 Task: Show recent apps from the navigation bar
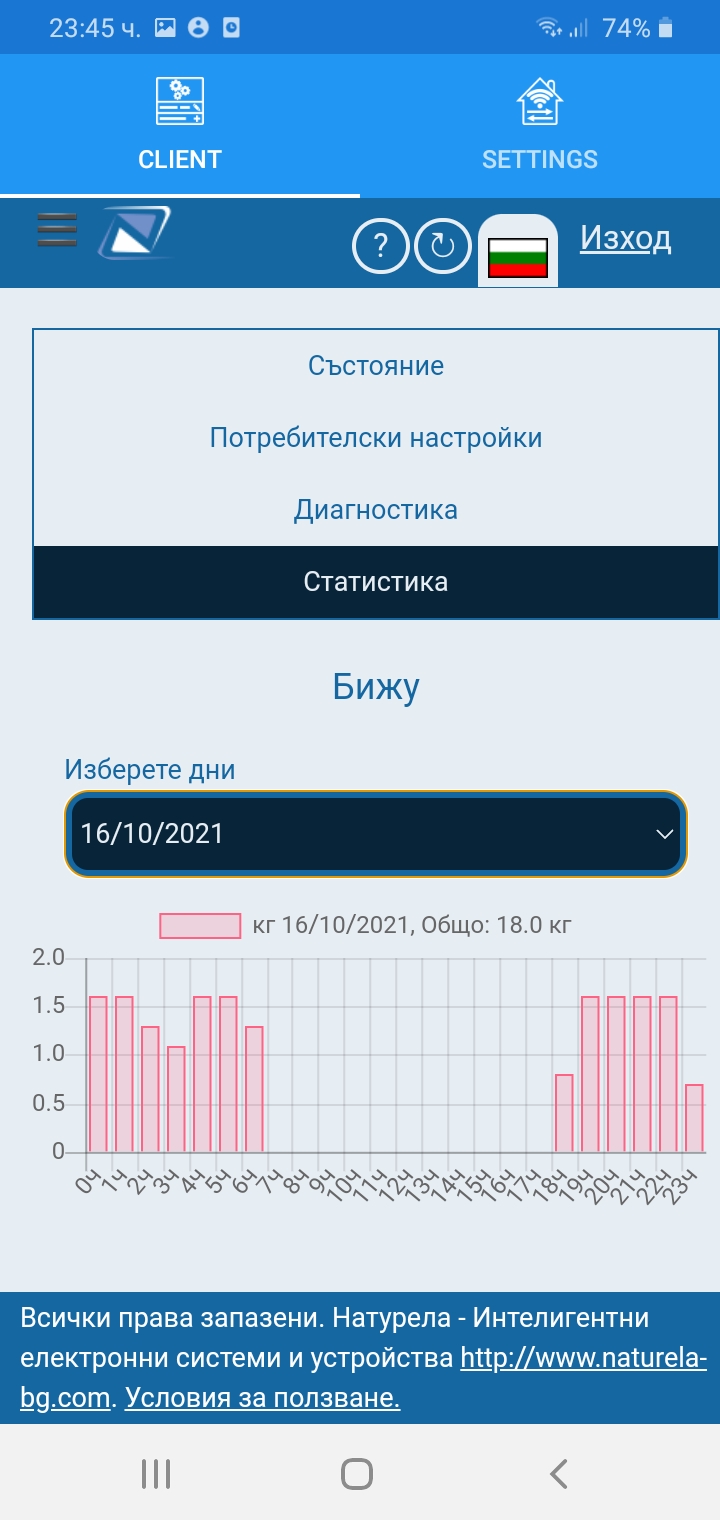[156, 1473]
